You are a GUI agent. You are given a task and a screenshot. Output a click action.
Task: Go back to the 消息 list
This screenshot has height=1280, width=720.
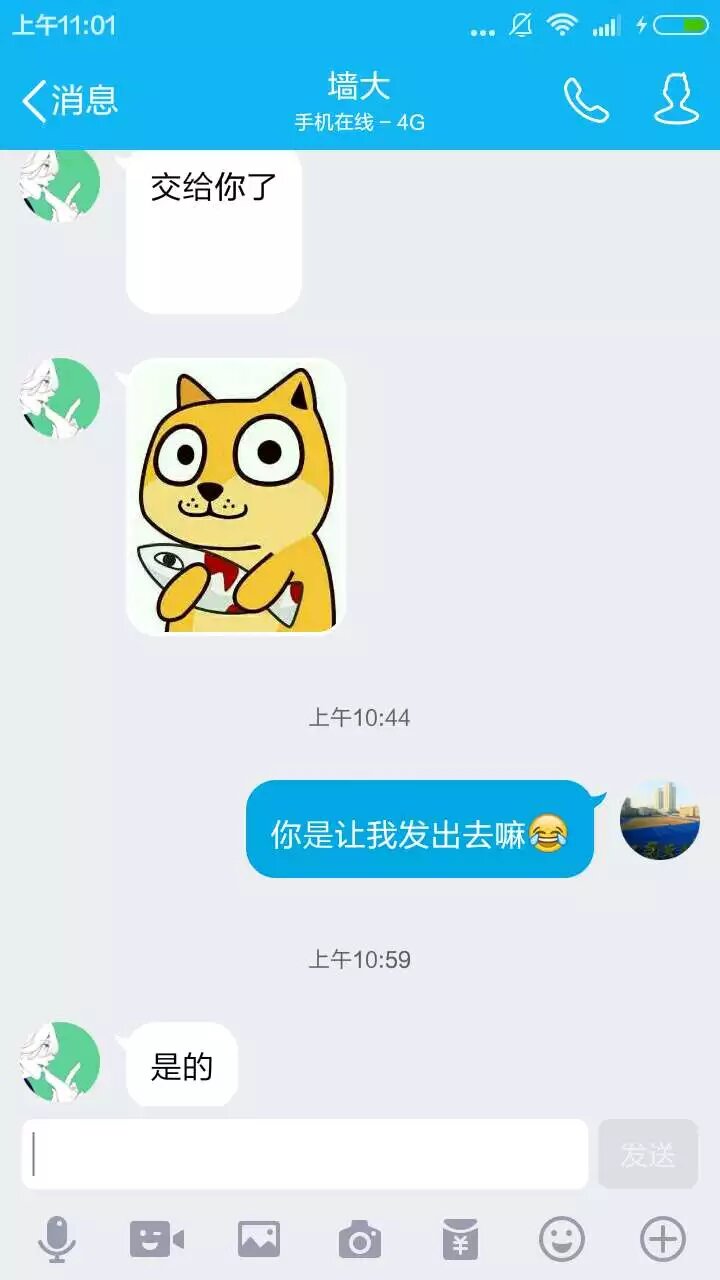(70, 100)
